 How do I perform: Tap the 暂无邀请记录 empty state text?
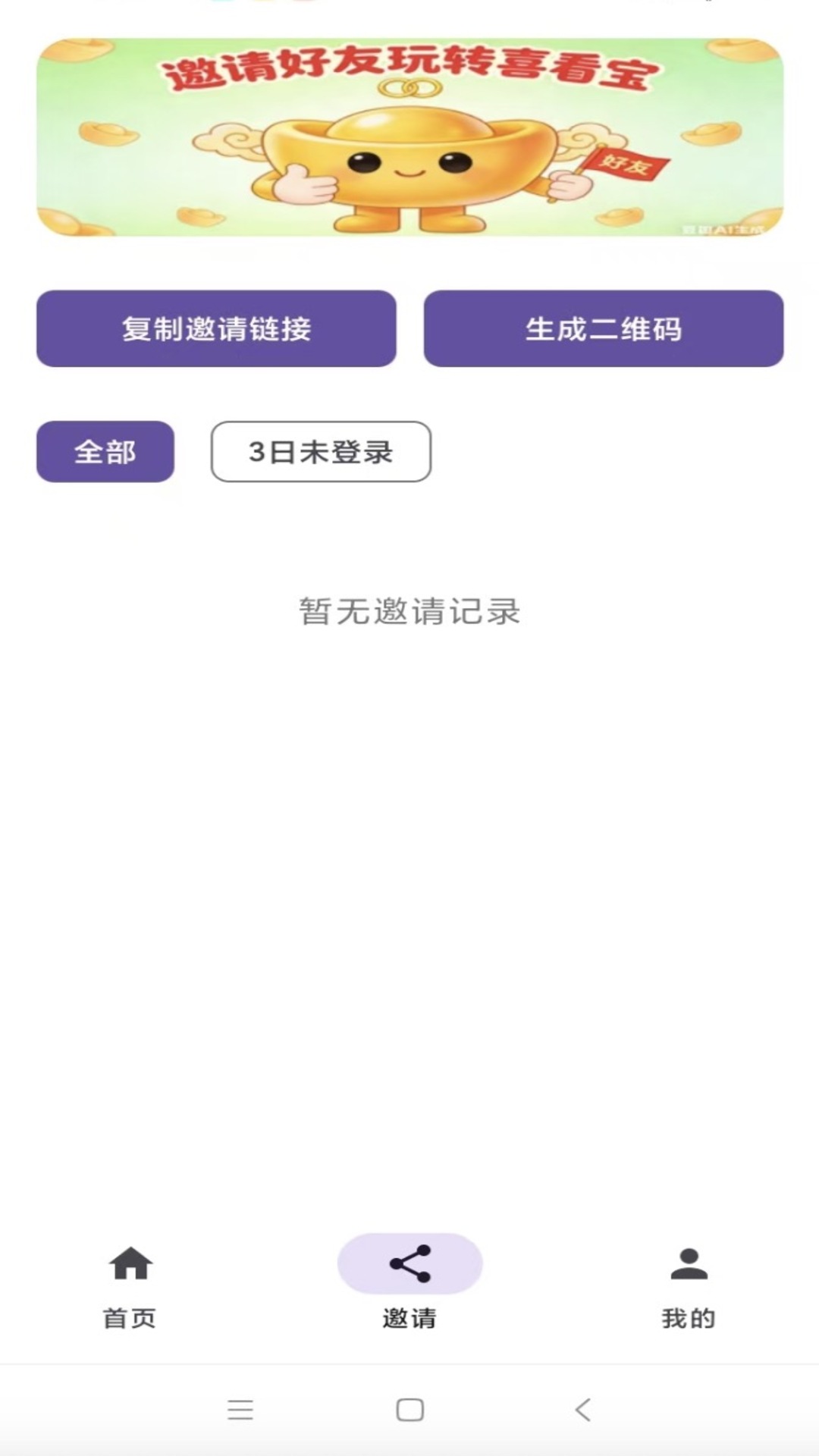point(409,610)
